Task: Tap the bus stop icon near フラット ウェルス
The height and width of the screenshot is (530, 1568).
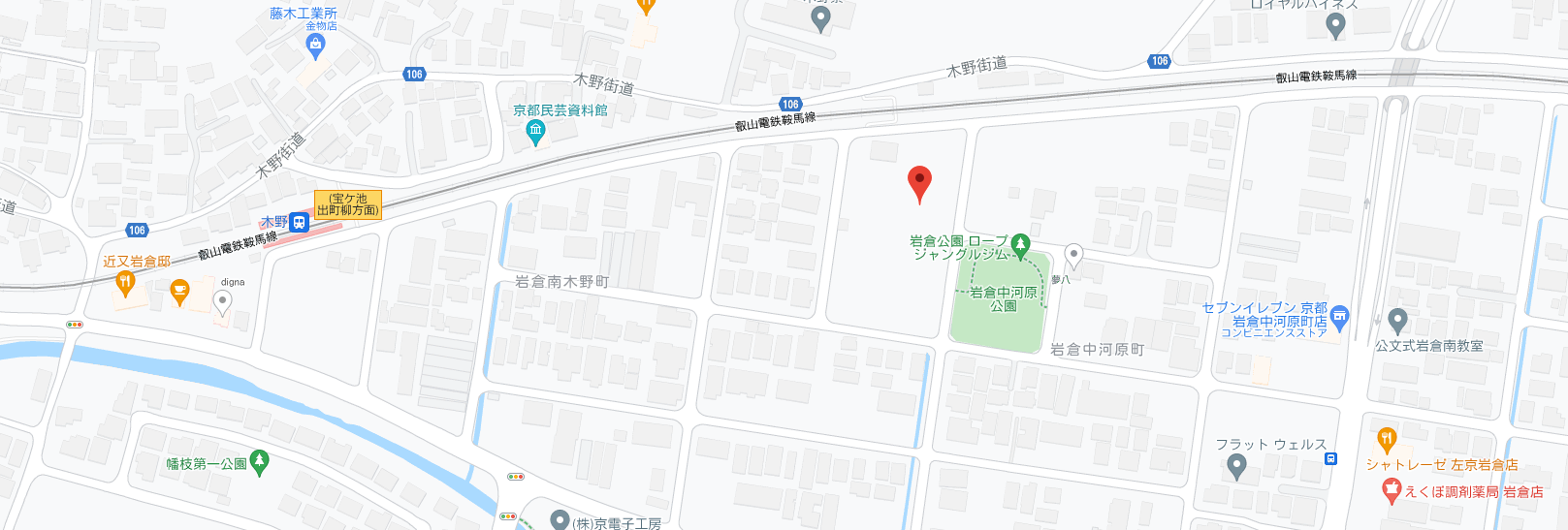Action: 1331,458
